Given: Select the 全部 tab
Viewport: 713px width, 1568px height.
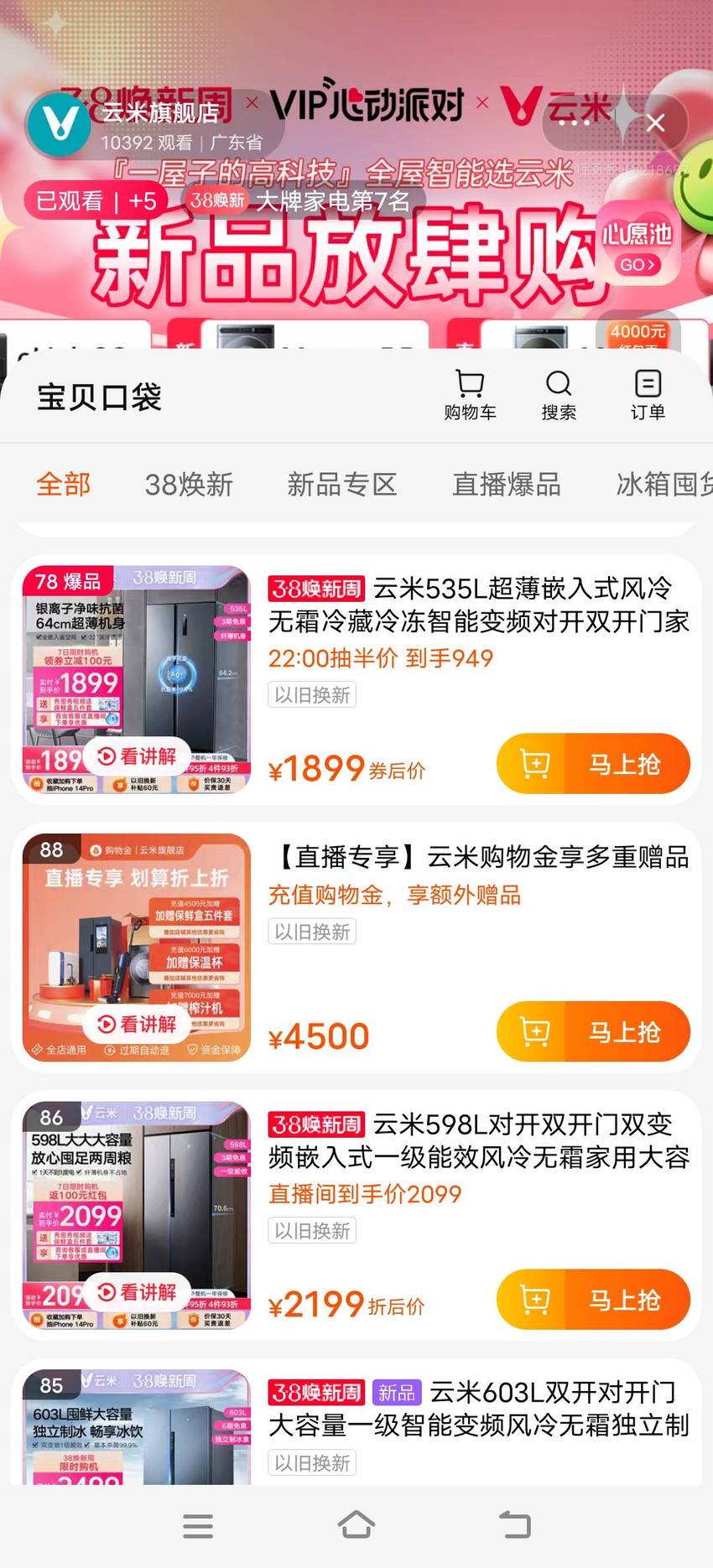Looking at the screenshot, I should pyautogui.click(x=63, y=484).
